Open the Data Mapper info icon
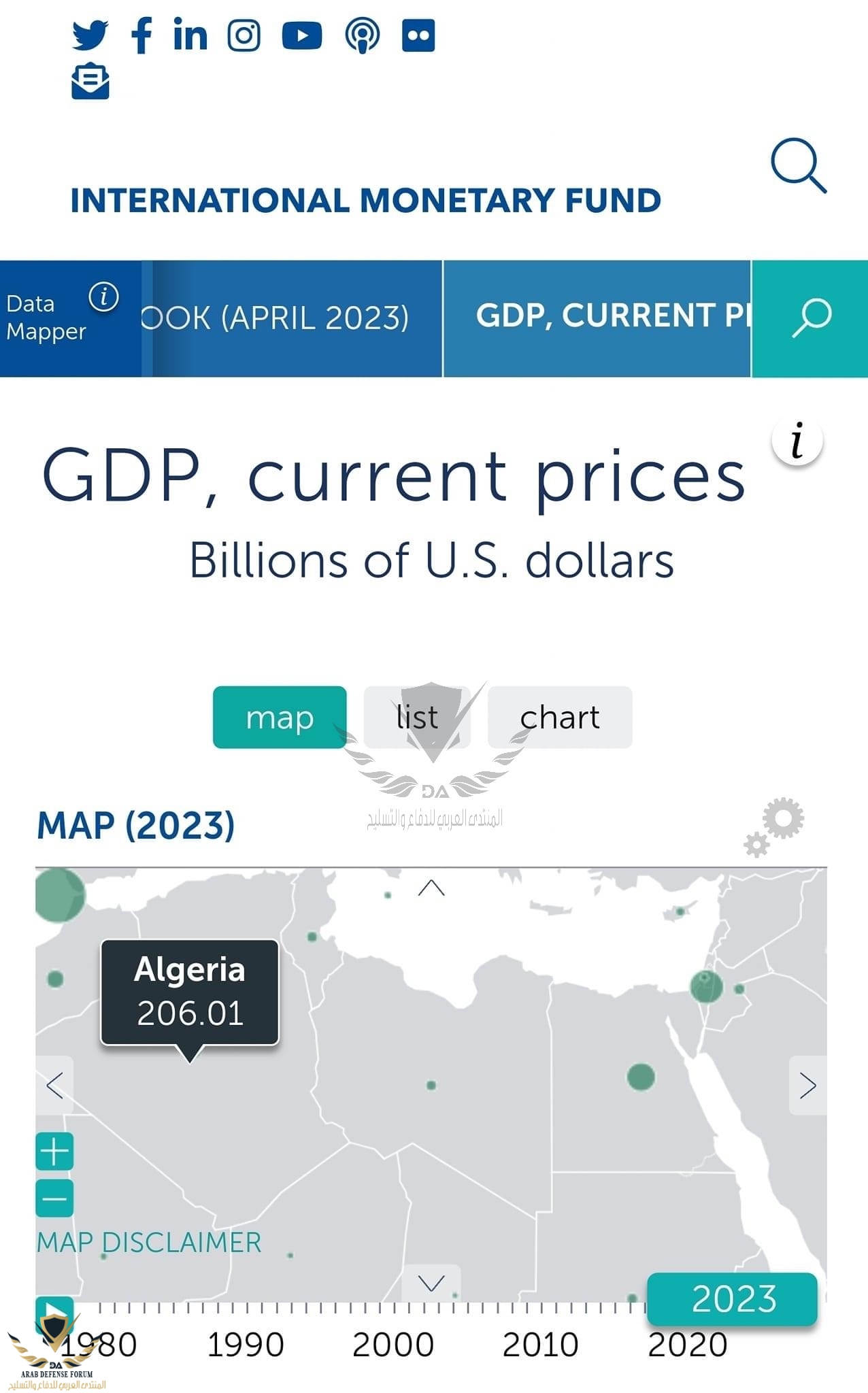Viewport: 868px width, 1393px height. click(104, 297)
